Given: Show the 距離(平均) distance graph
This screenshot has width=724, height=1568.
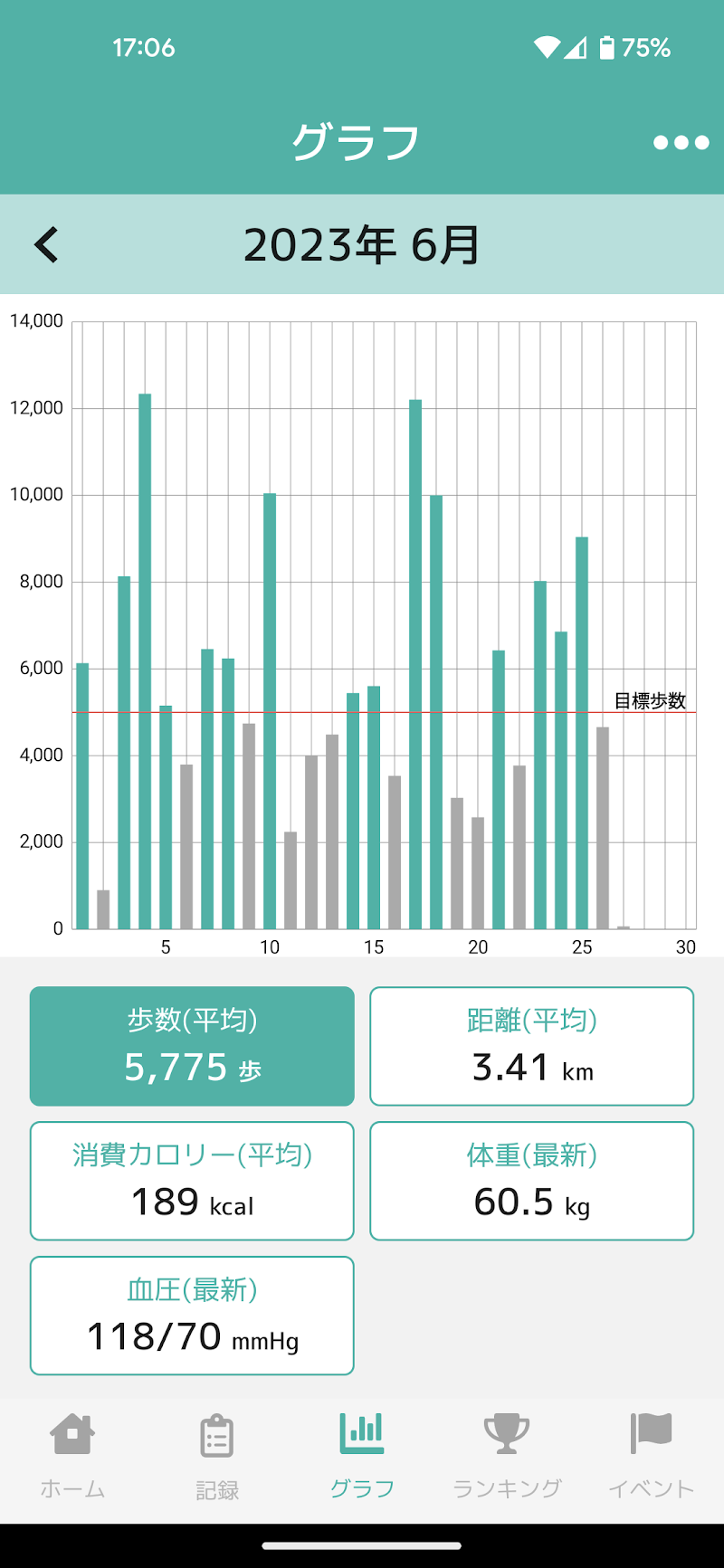Looking at the screenshot, I should [x=531, y=1046].
